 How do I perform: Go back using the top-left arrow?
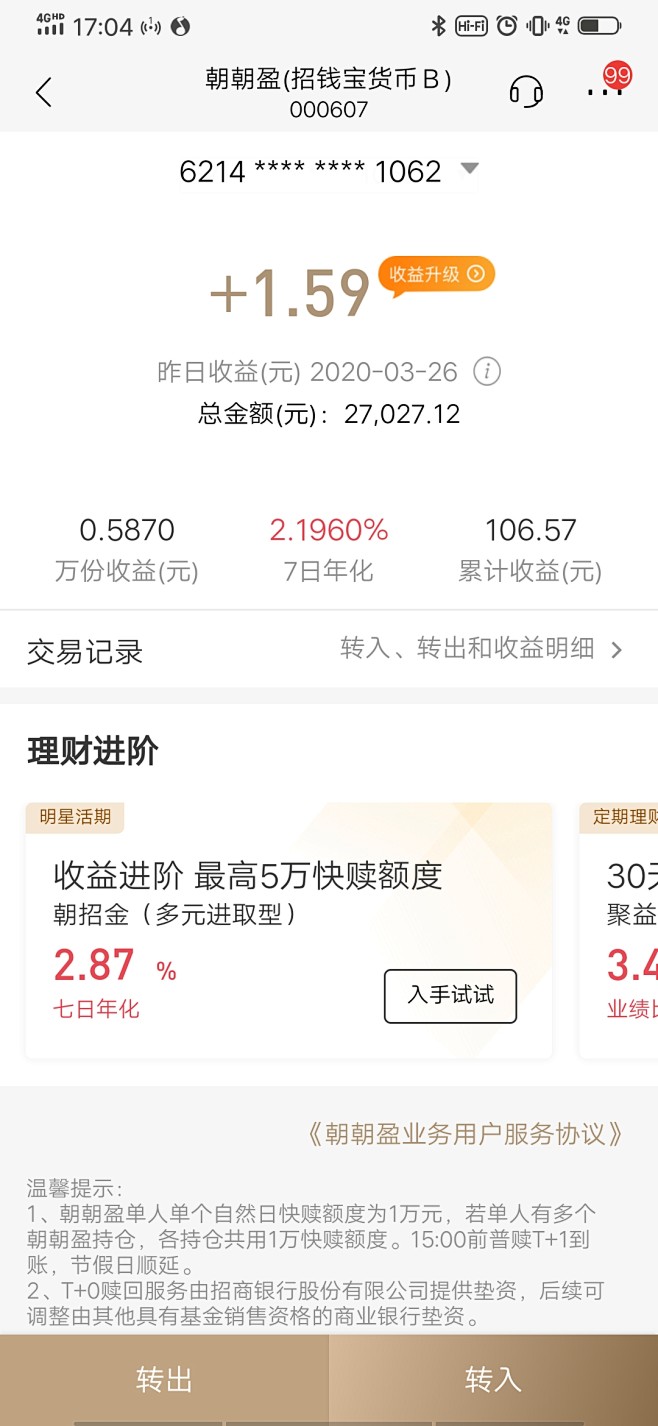(43, 92)
